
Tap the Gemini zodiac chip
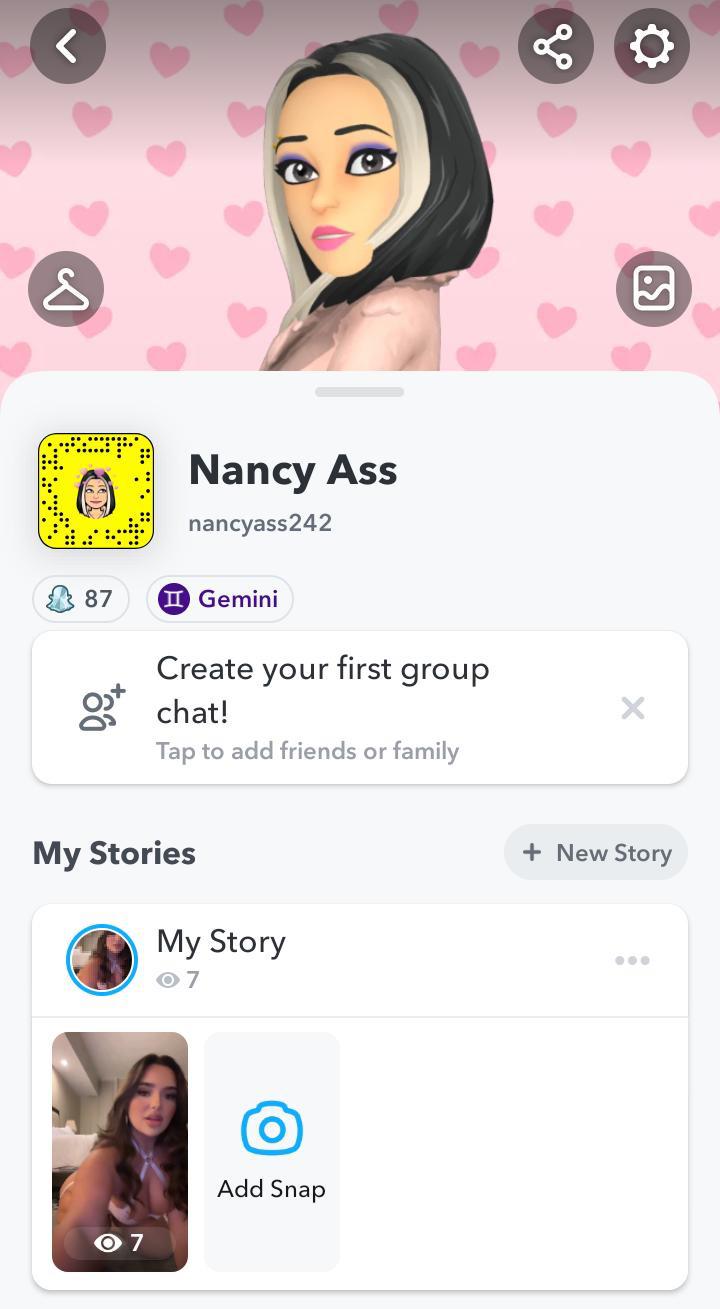tap(220, 599)
